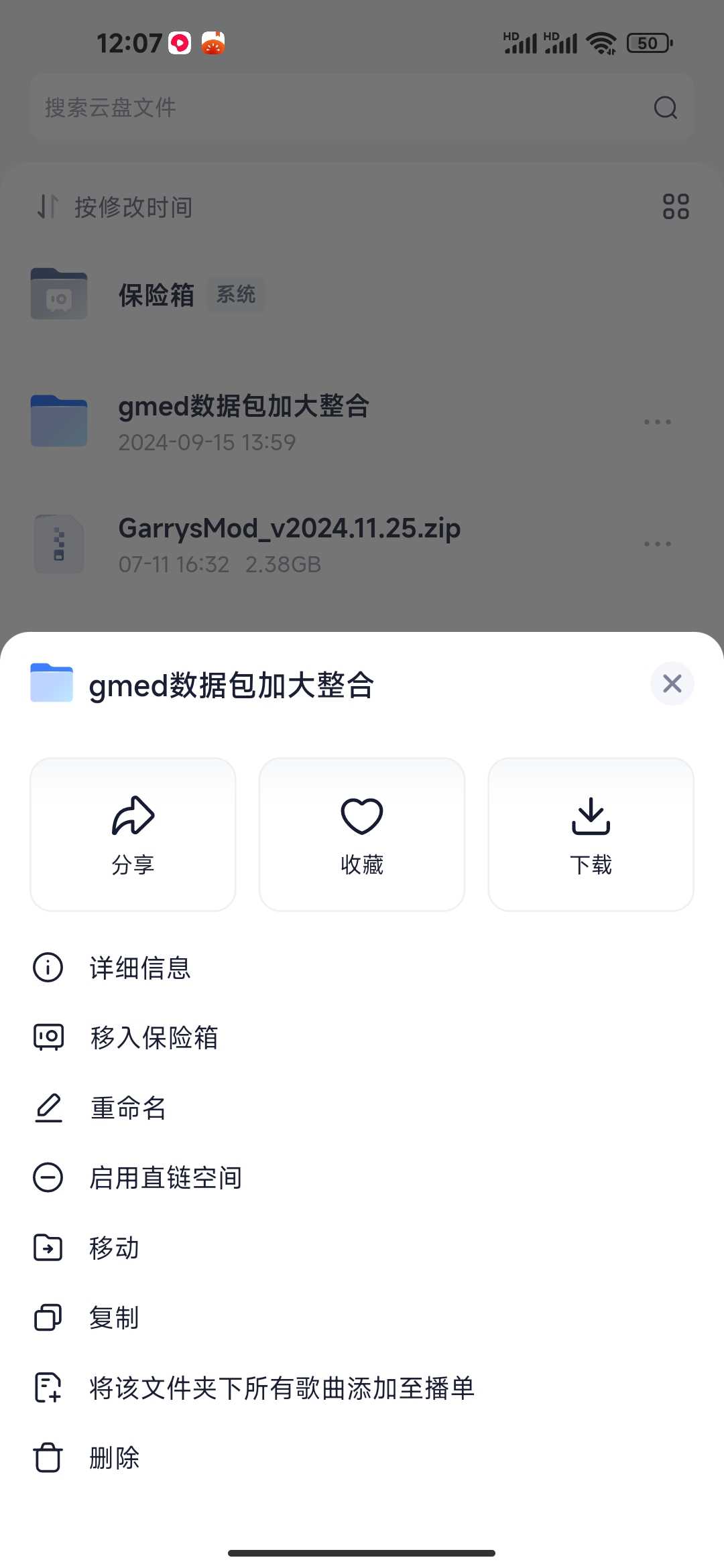Select 启用直链空间
Screen dimensions: 724x1568
(362, 1177)
